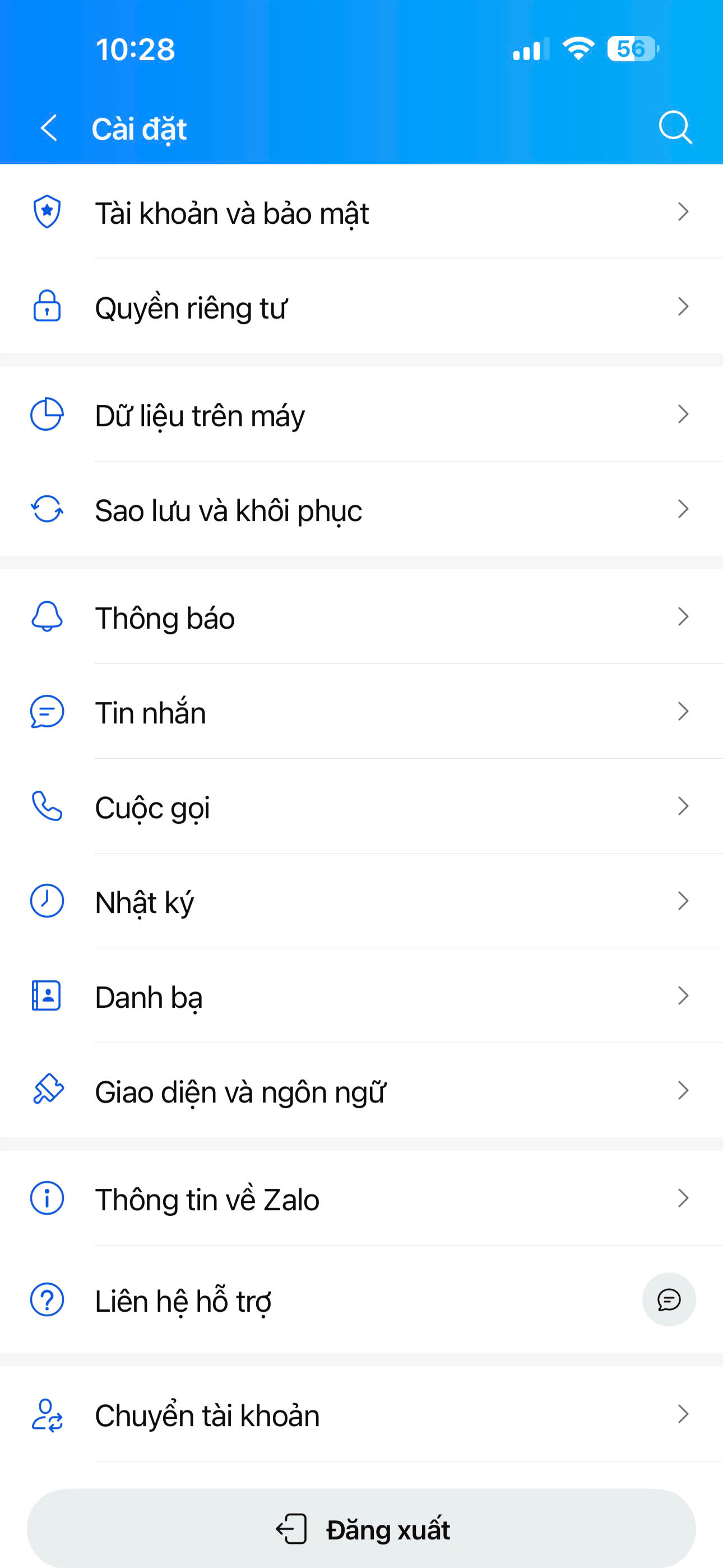This screenshot has height=1568, width=723.
Task: Open Dữ liệu trên máy
Action: 361,415
